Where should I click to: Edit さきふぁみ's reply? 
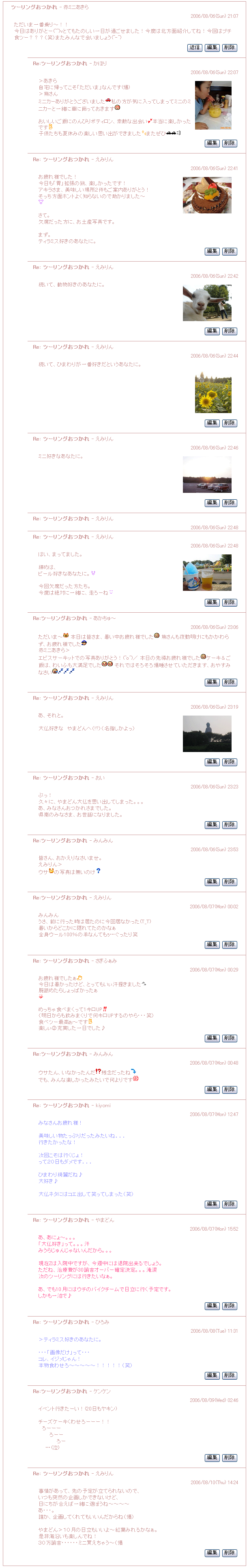pos(212,1038)
